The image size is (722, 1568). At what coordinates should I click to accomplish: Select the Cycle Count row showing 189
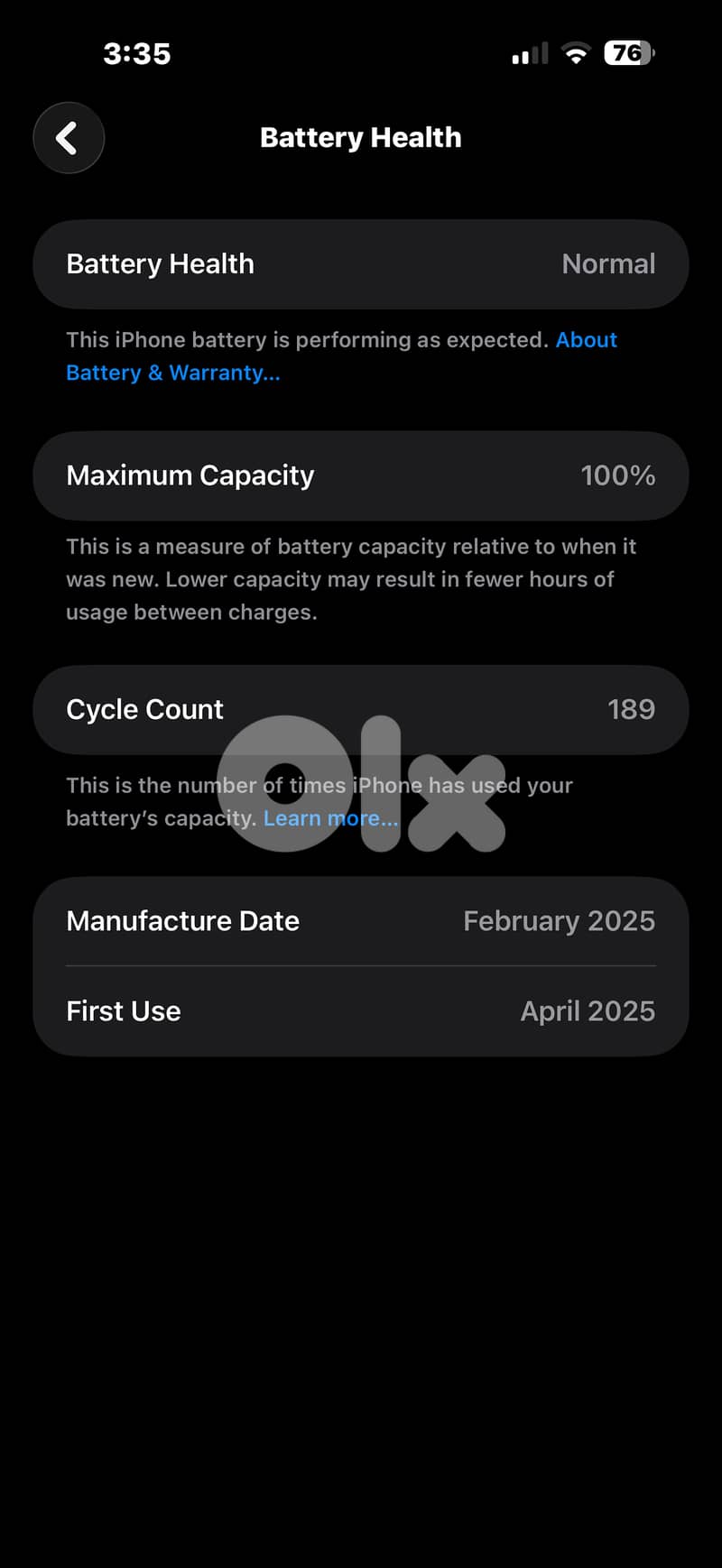[361, 709]
